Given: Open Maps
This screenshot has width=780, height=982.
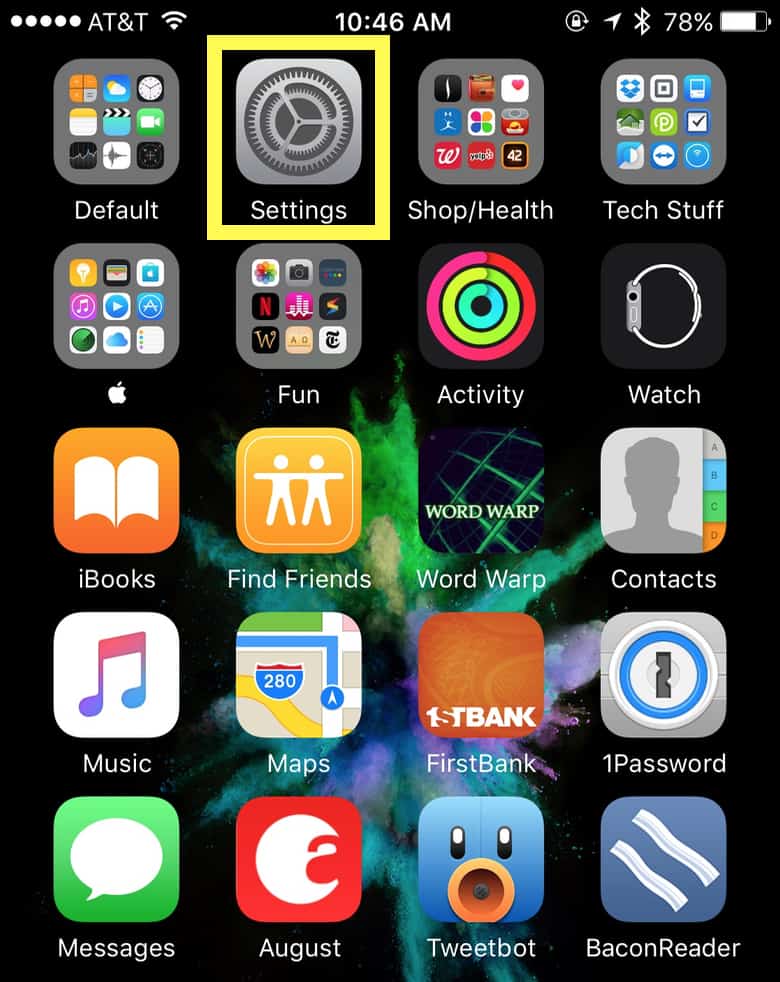Looking at the screenshot, I should pos(298,675).
